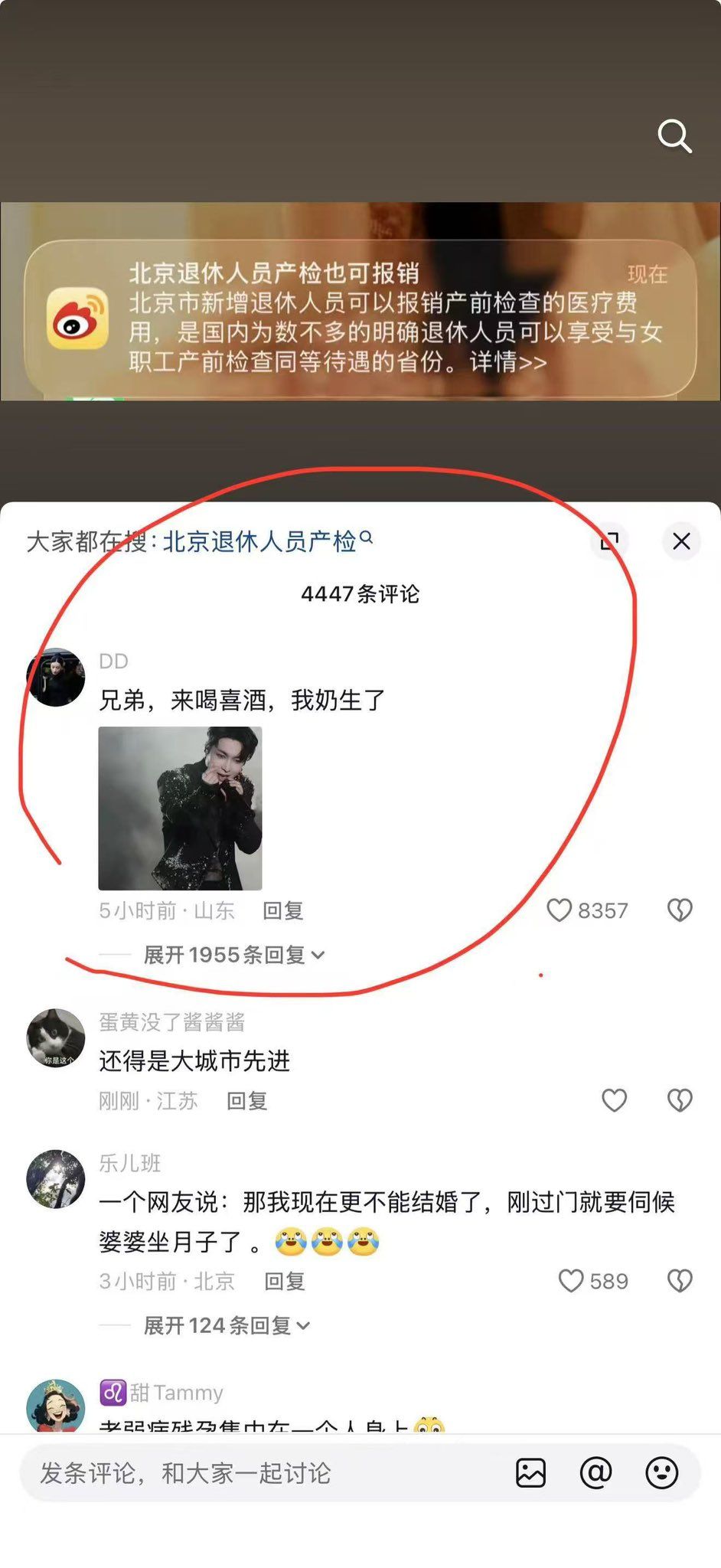This screenshot has width=721, height=1568.
Task: Reply to 乐儿班's comment
Action: [285, 1281]
